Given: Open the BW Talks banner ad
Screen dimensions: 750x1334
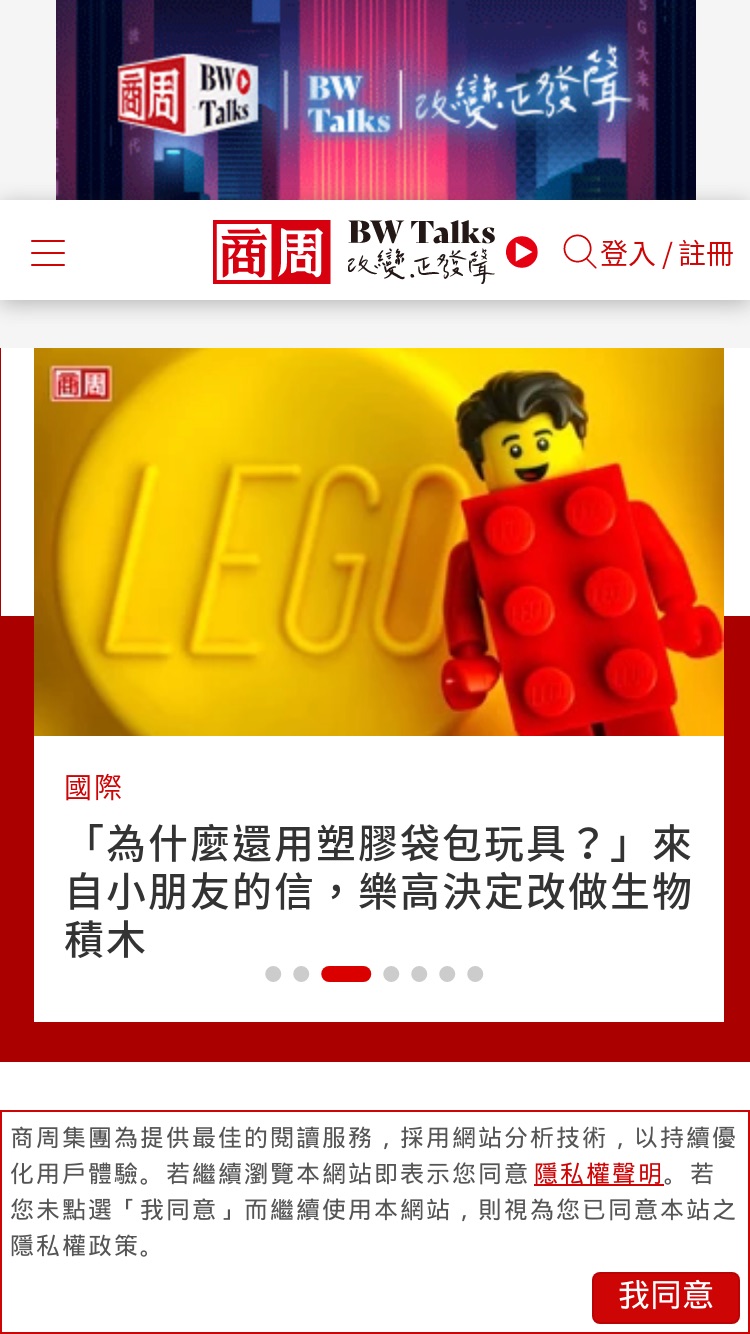Looking at the screenshot, I should (x=376, y=100).
